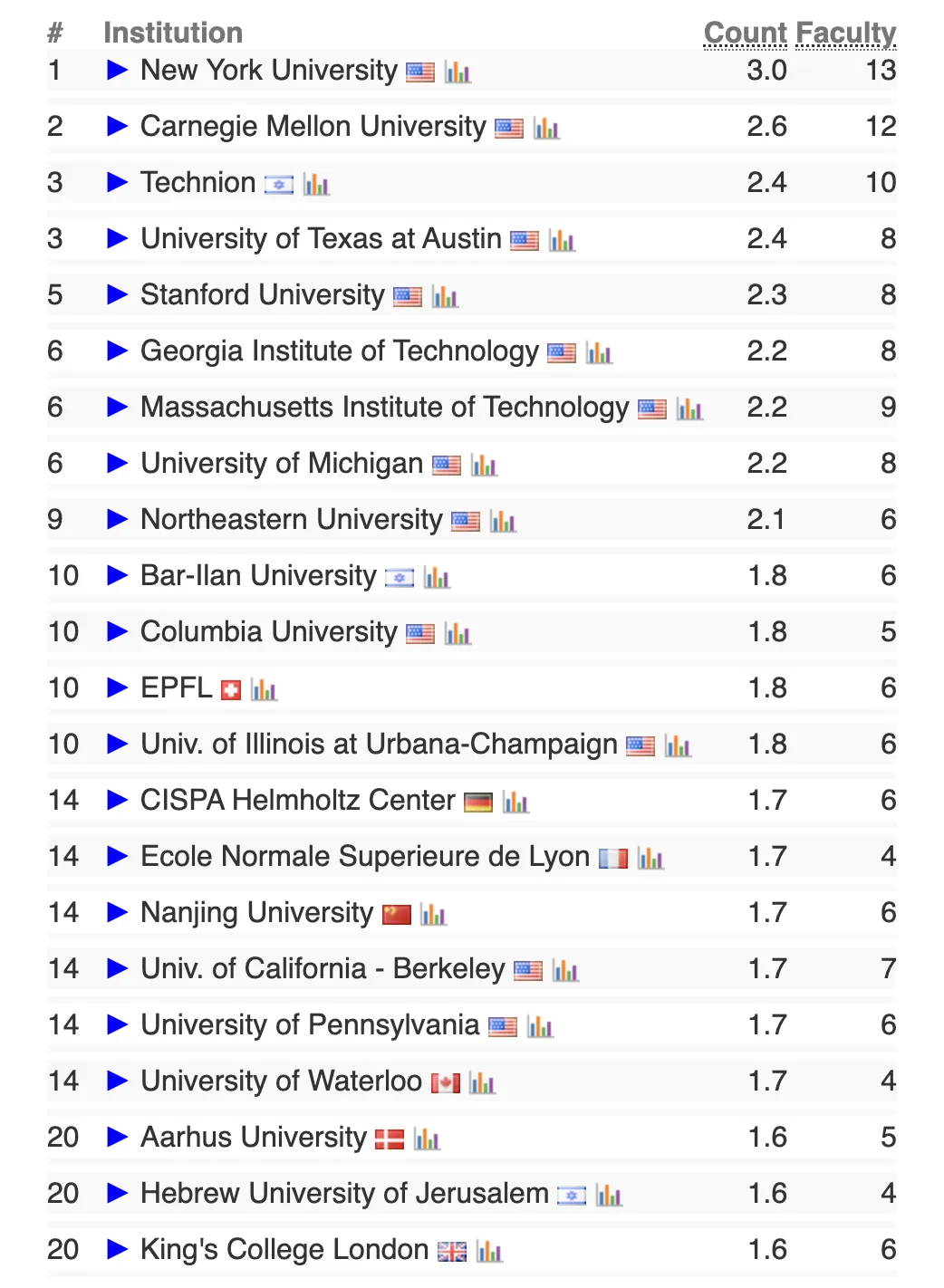Expand the Technion row arrow

(117, 182)
